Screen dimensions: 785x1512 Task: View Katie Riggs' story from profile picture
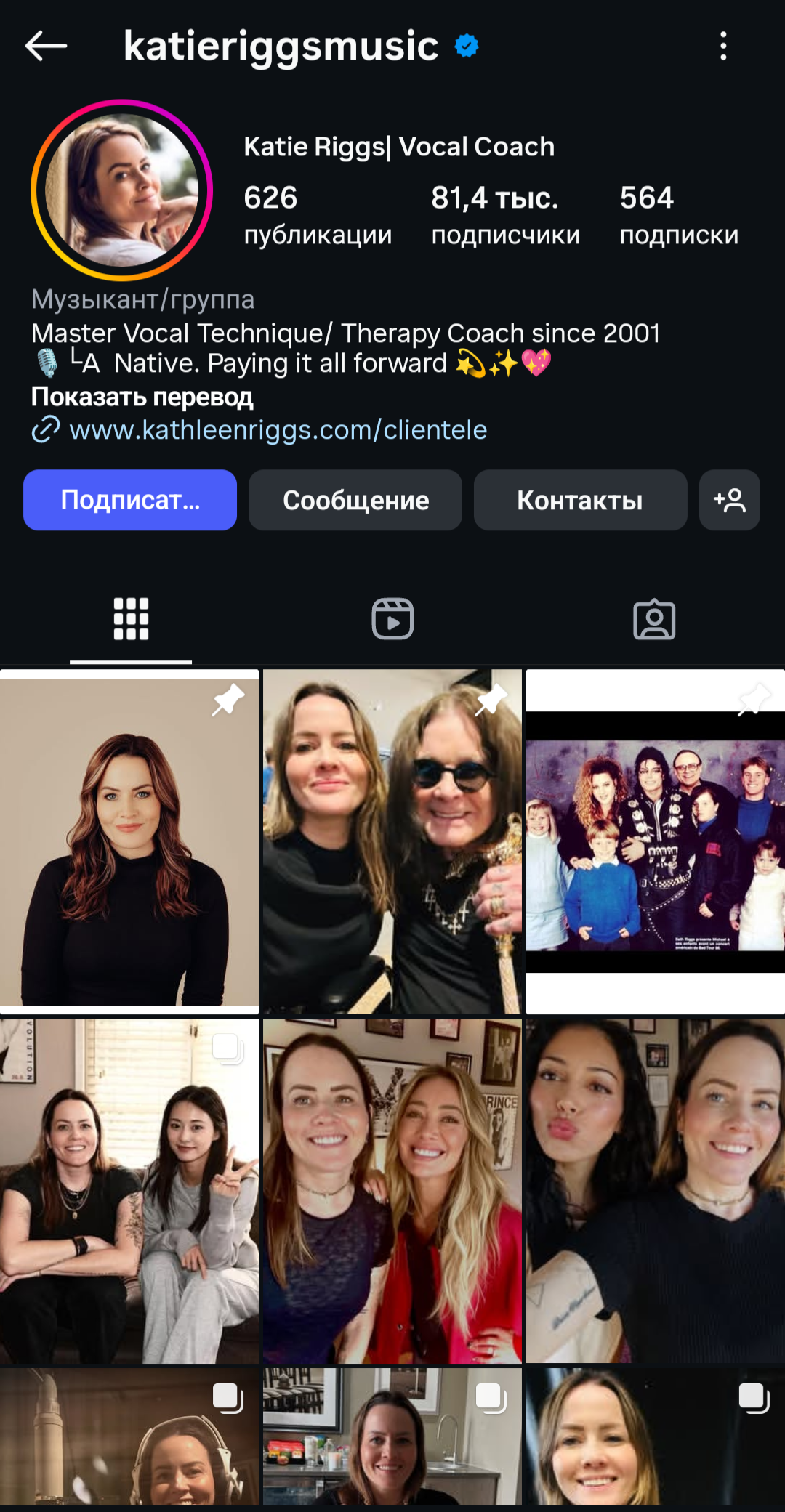[x=121, y=190]
